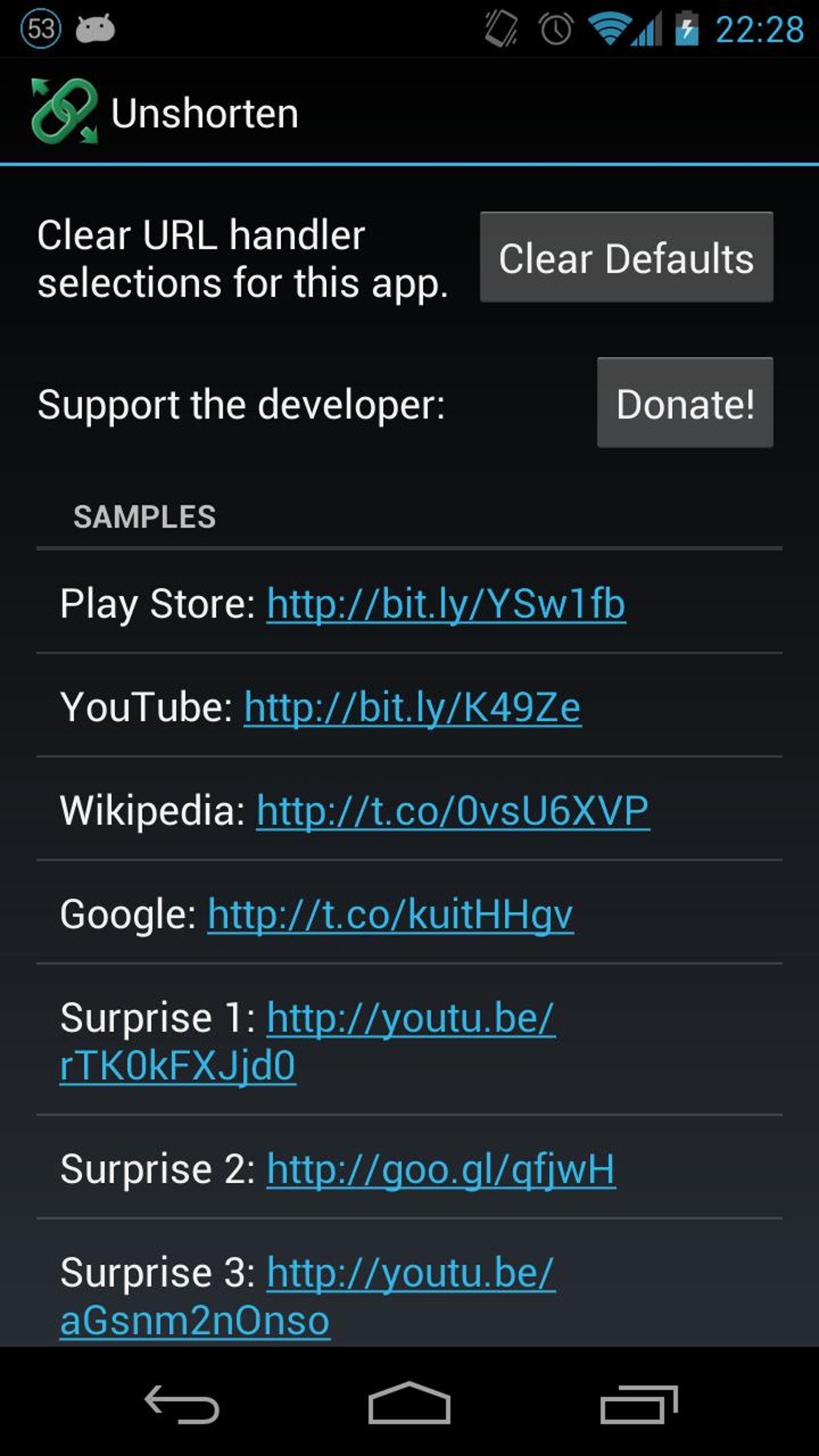Tap the Clear Defaults button
The image size is (819, 1456).
click(626, 258)
